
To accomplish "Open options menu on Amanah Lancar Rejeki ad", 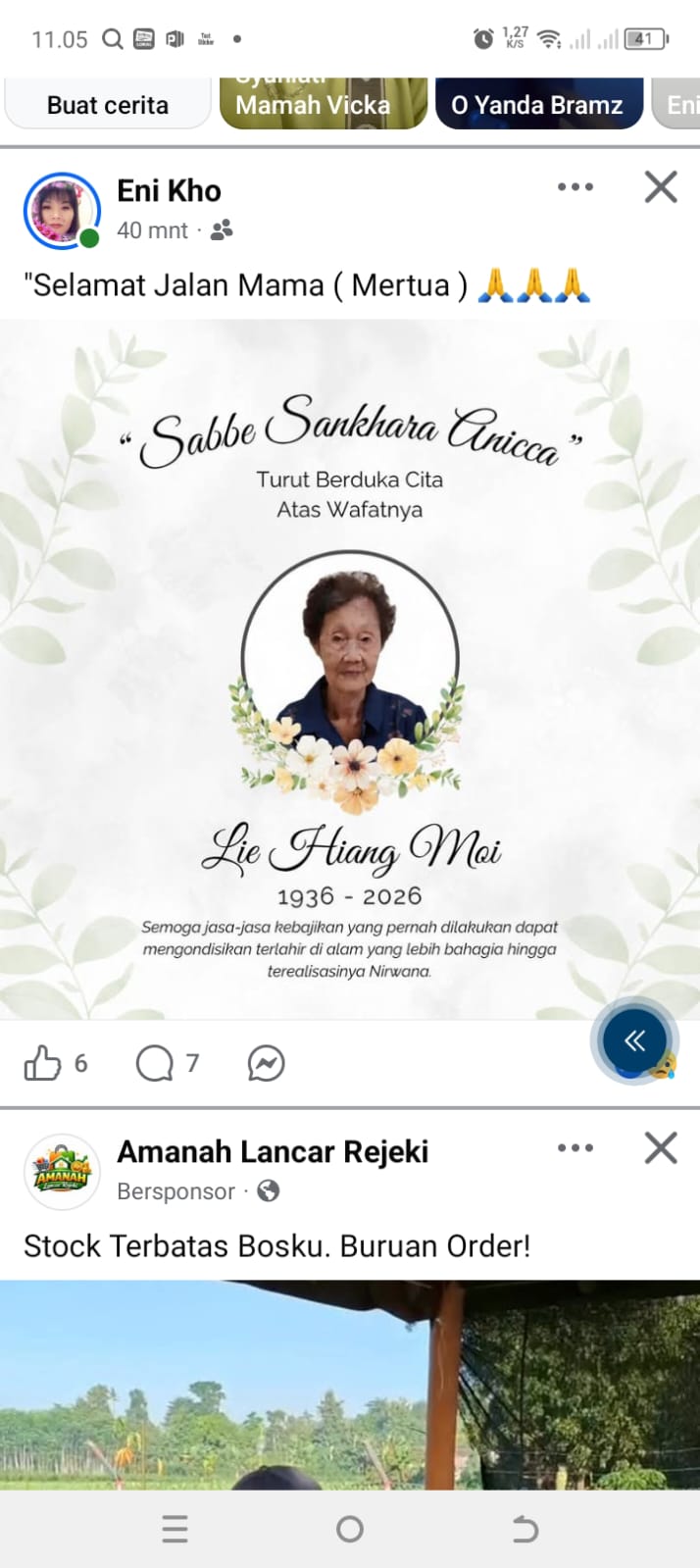I will (x=575, y=1148).
